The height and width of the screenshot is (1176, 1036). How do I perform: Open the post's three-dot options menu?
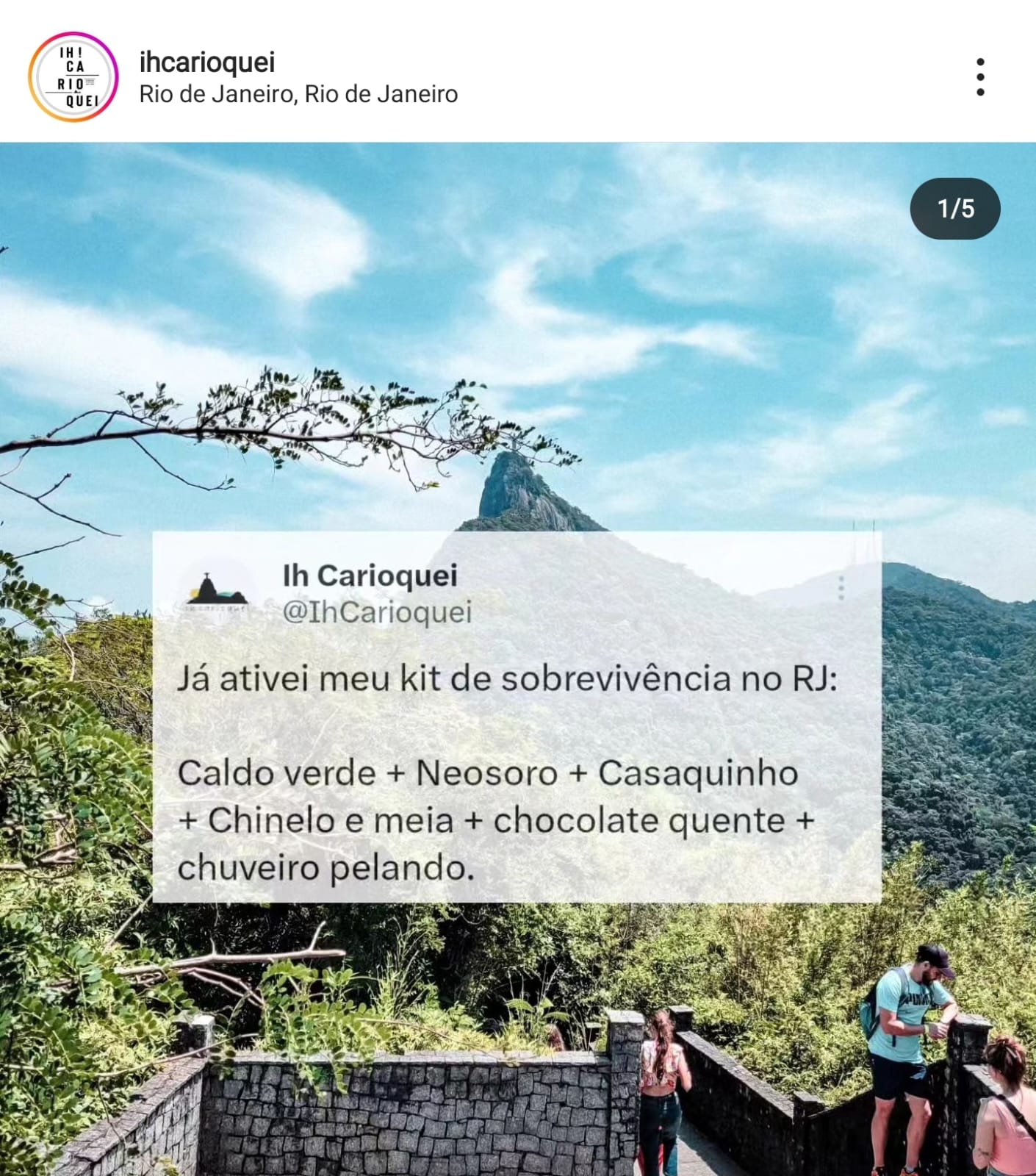979,77
